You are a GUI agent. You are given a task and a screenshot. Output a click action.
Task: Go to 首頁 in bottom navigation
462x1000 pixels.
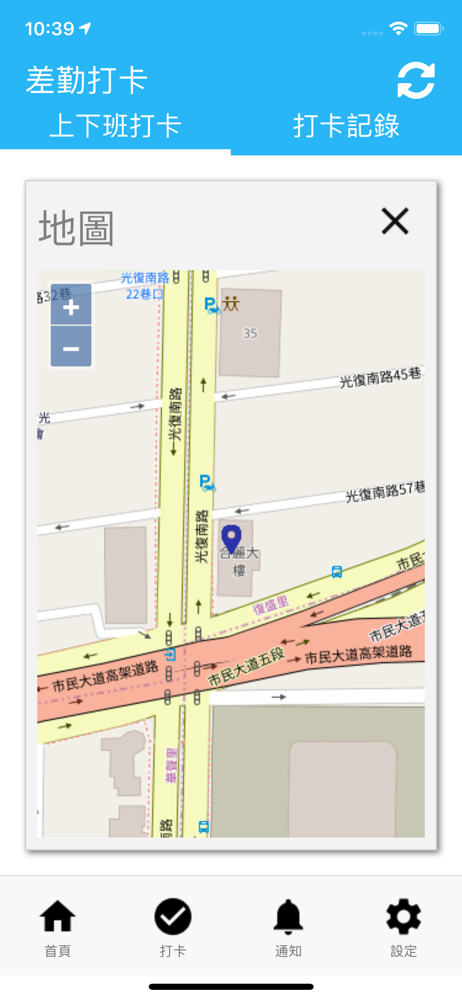click(x=57, y=928)
